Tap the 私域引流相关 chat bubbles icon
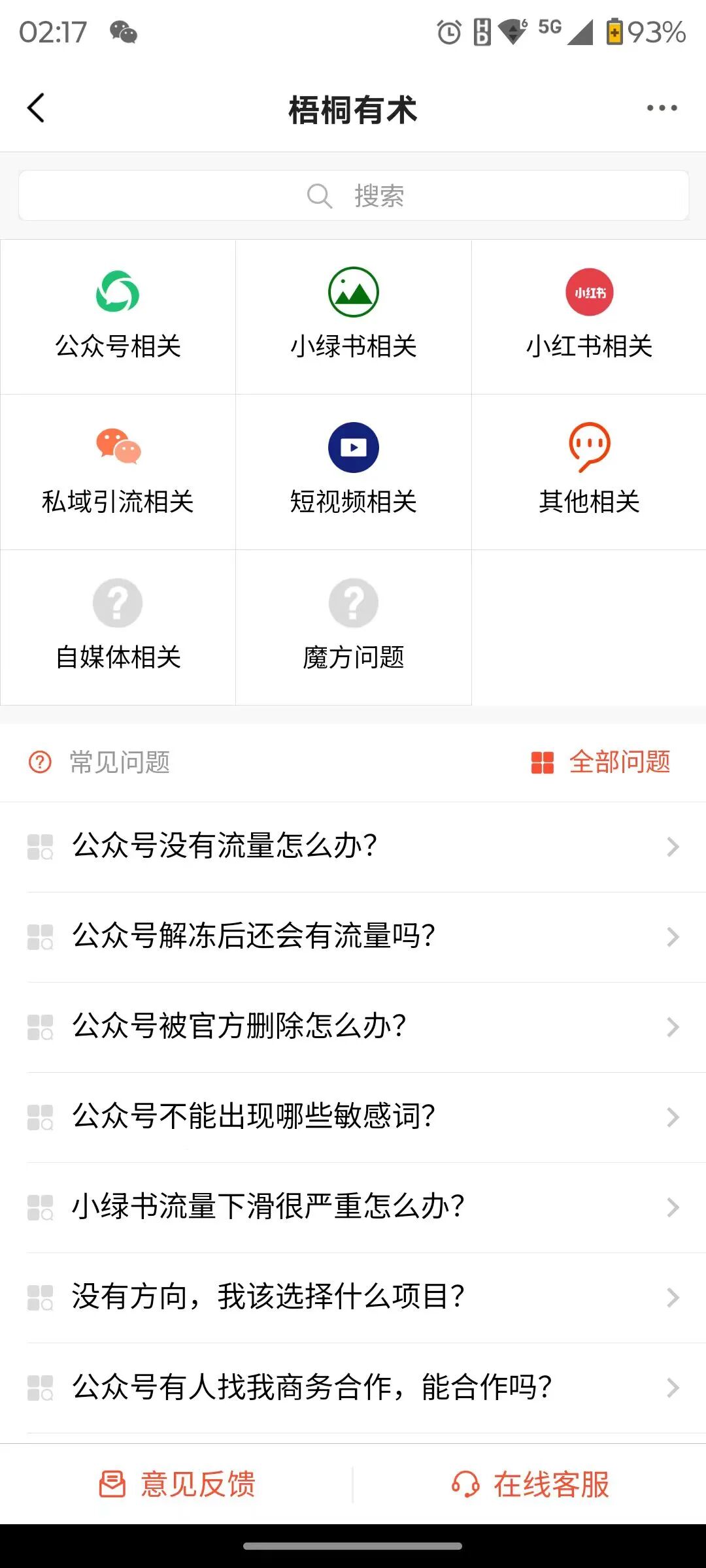 118,447
